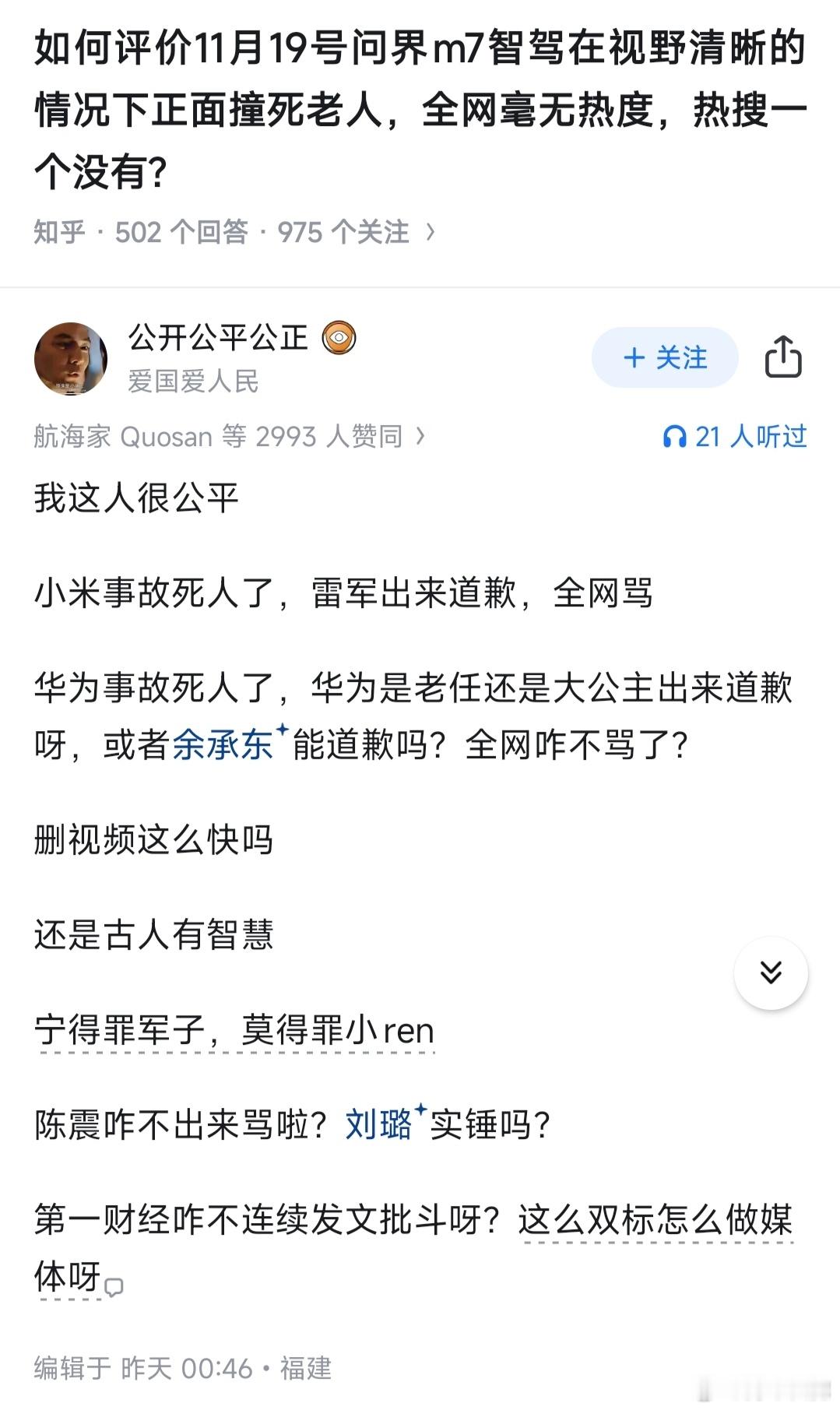Viewport: 840px width, 1410px height.
Task: Open the 502 个回答 question chevron
Action: point(429,231)
